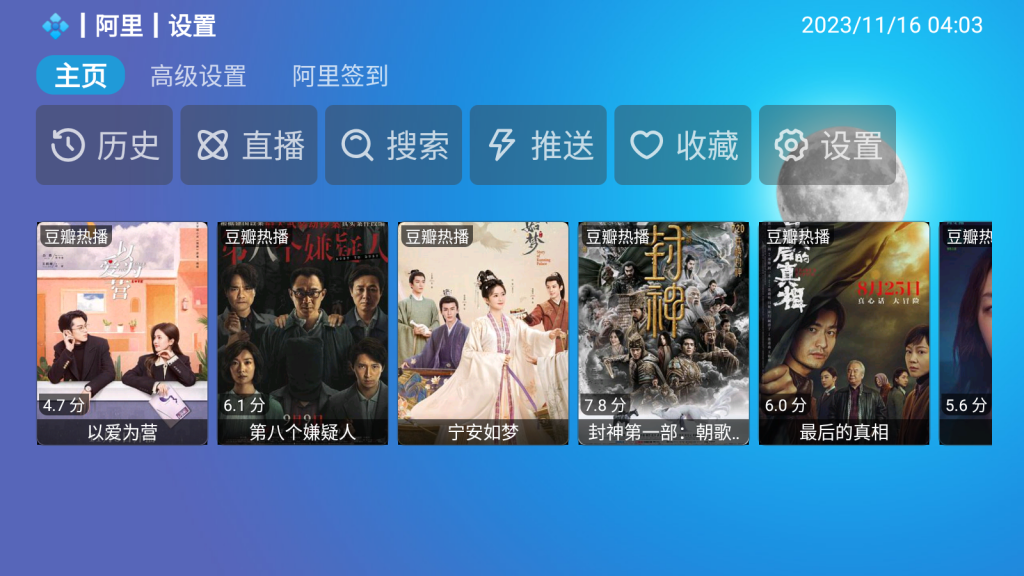Viewport: 1024px width, 576px height.
Task: Open the 以爱为营 poster card
Action: pyautogui.click(x=122, y=333)
